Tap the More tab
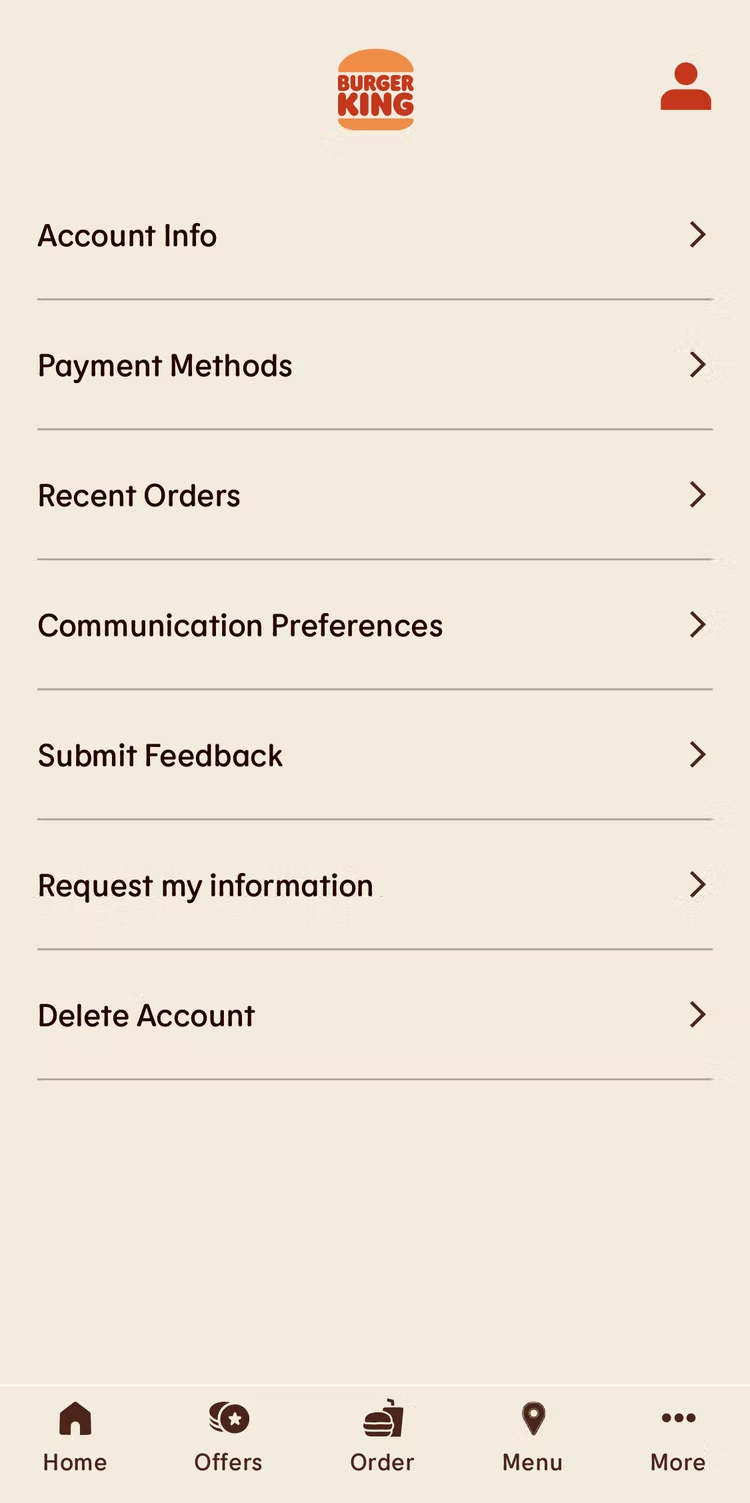The height and width of the screenshot is (1503, 750). point(678,1438)
